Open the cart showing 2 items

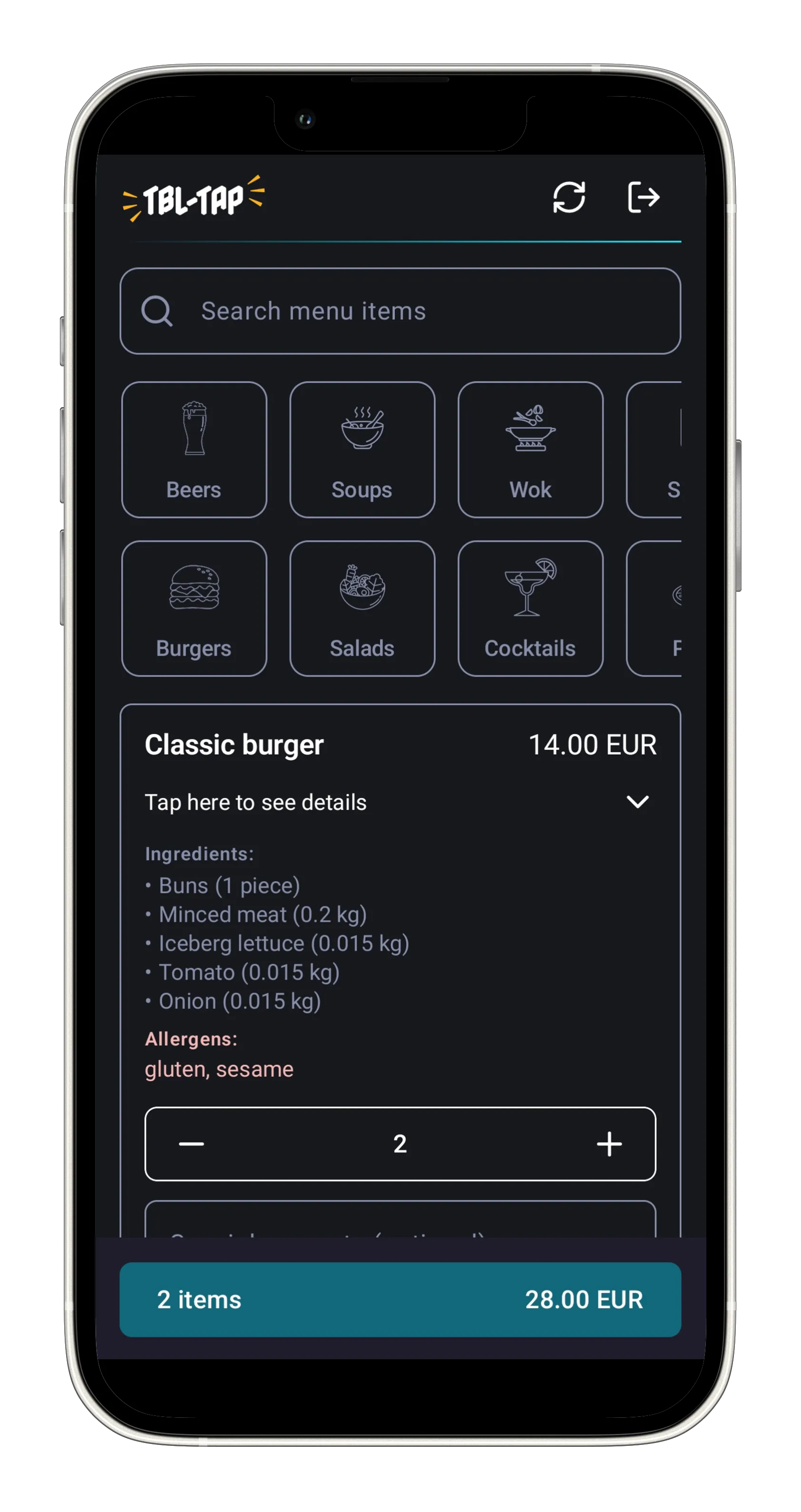click(x=400, y=1299)
